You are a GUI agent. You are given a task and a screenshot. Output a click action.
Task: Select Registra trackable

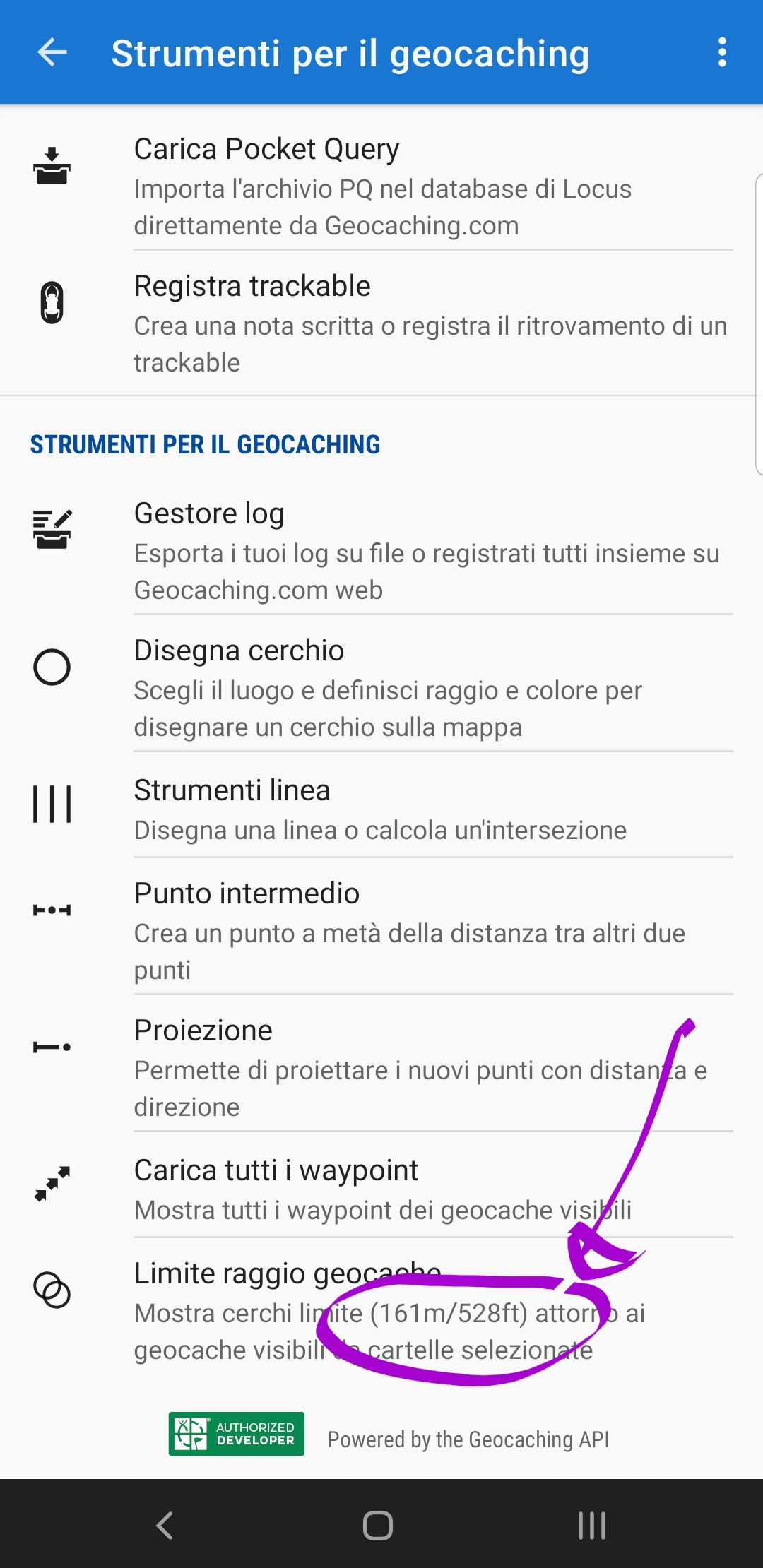[x=381, y=323]
